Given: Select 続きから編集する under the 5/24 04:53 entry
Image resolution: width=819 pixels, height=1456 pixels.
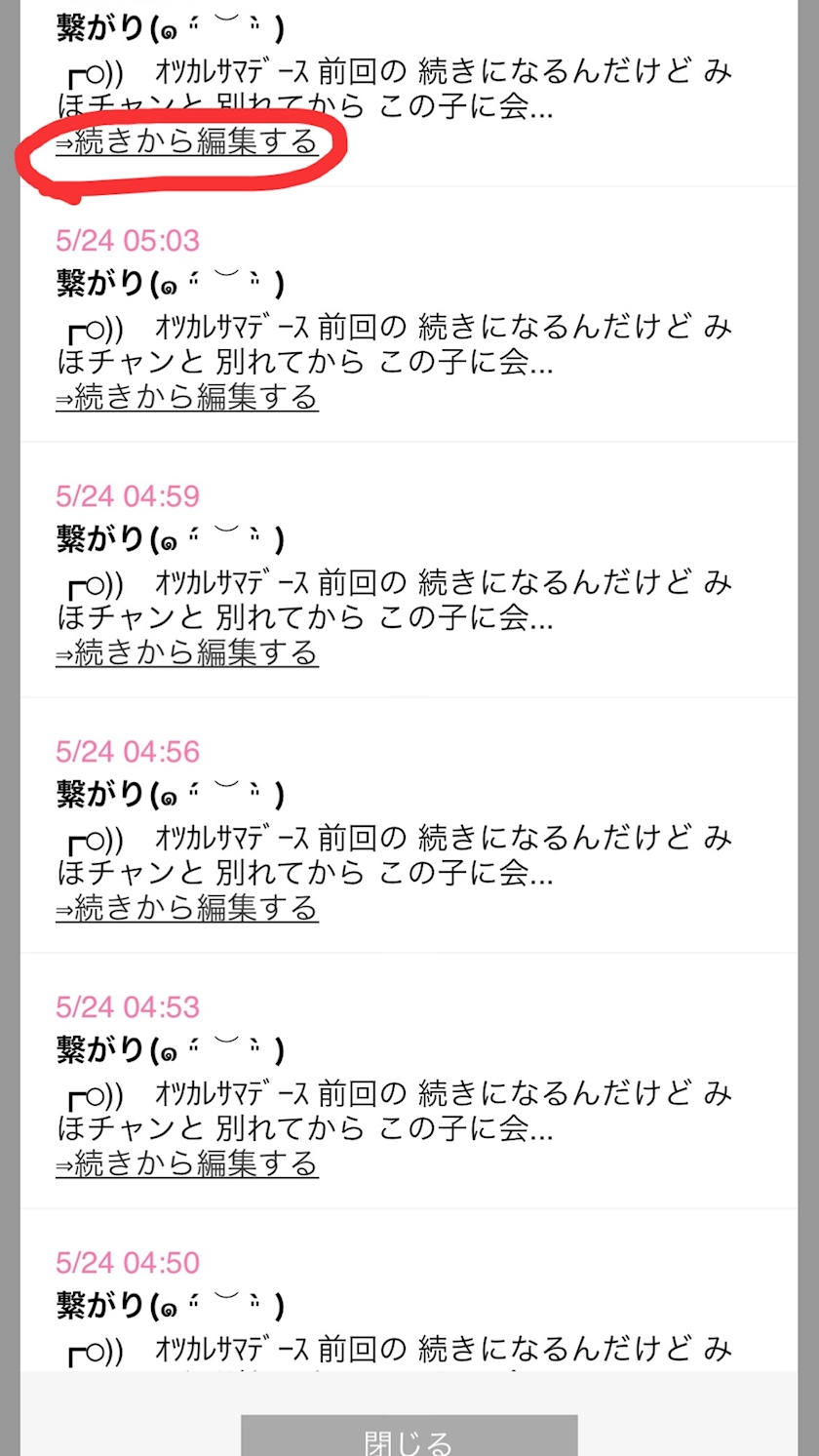Looking at the screenshot, I should 187,1164.
